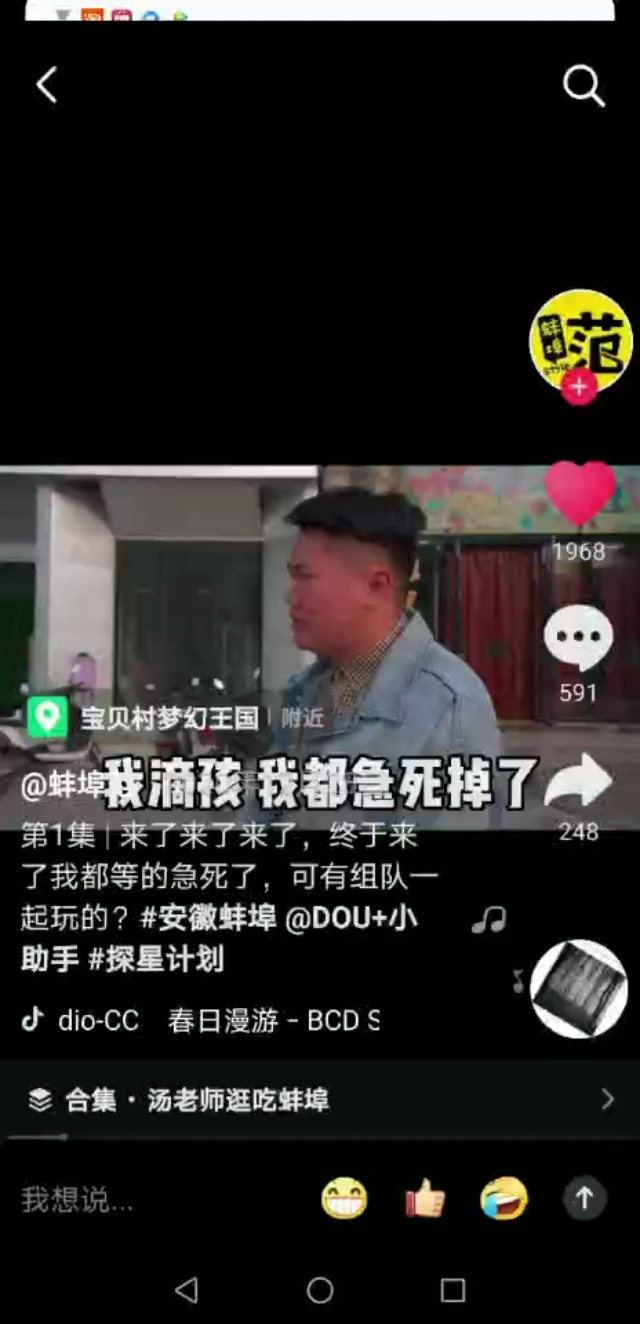Open the comments with 591 replies
Image resolution: width=640 pixels, height=1324 pixels.
click(x=578, y=639)
